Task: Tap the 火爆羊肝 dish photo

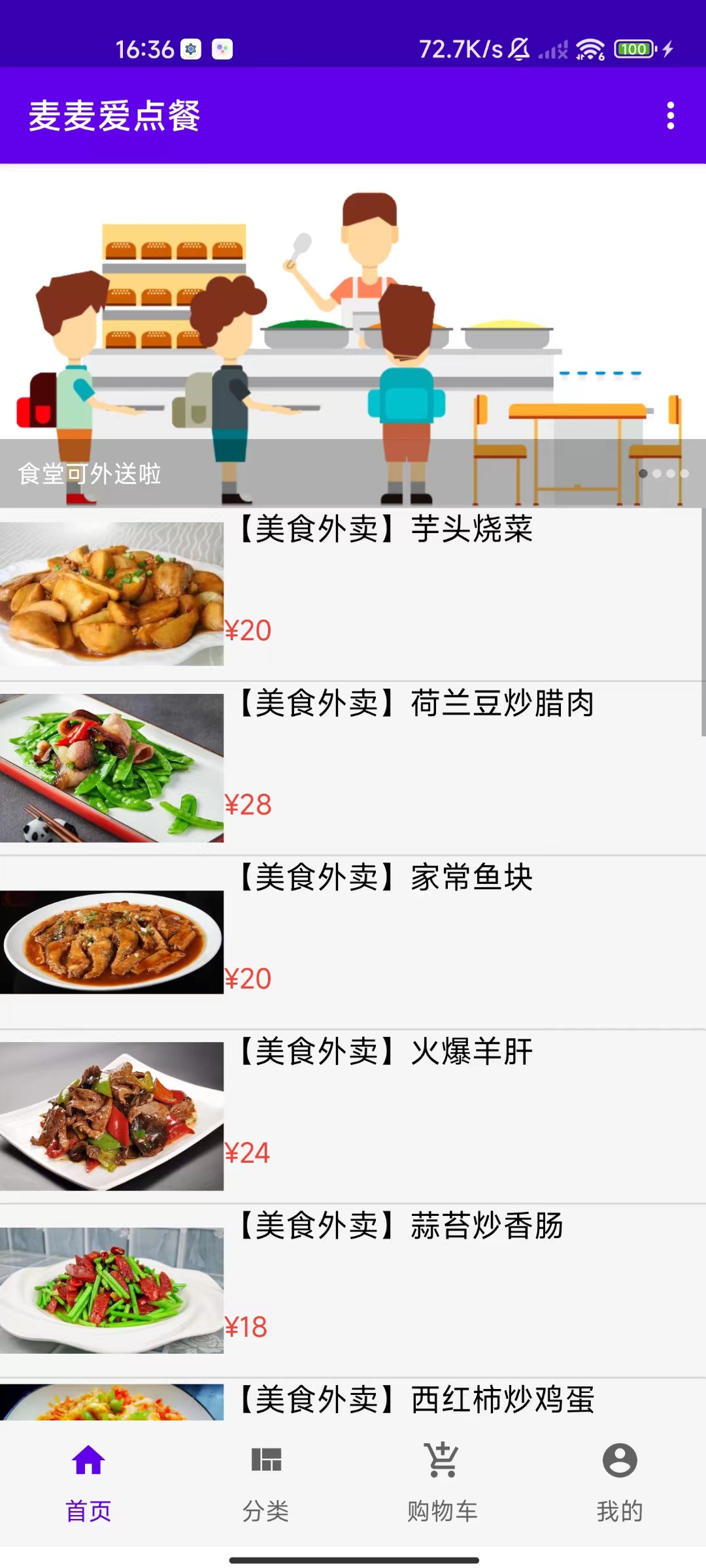Action: pos(112,1117)
